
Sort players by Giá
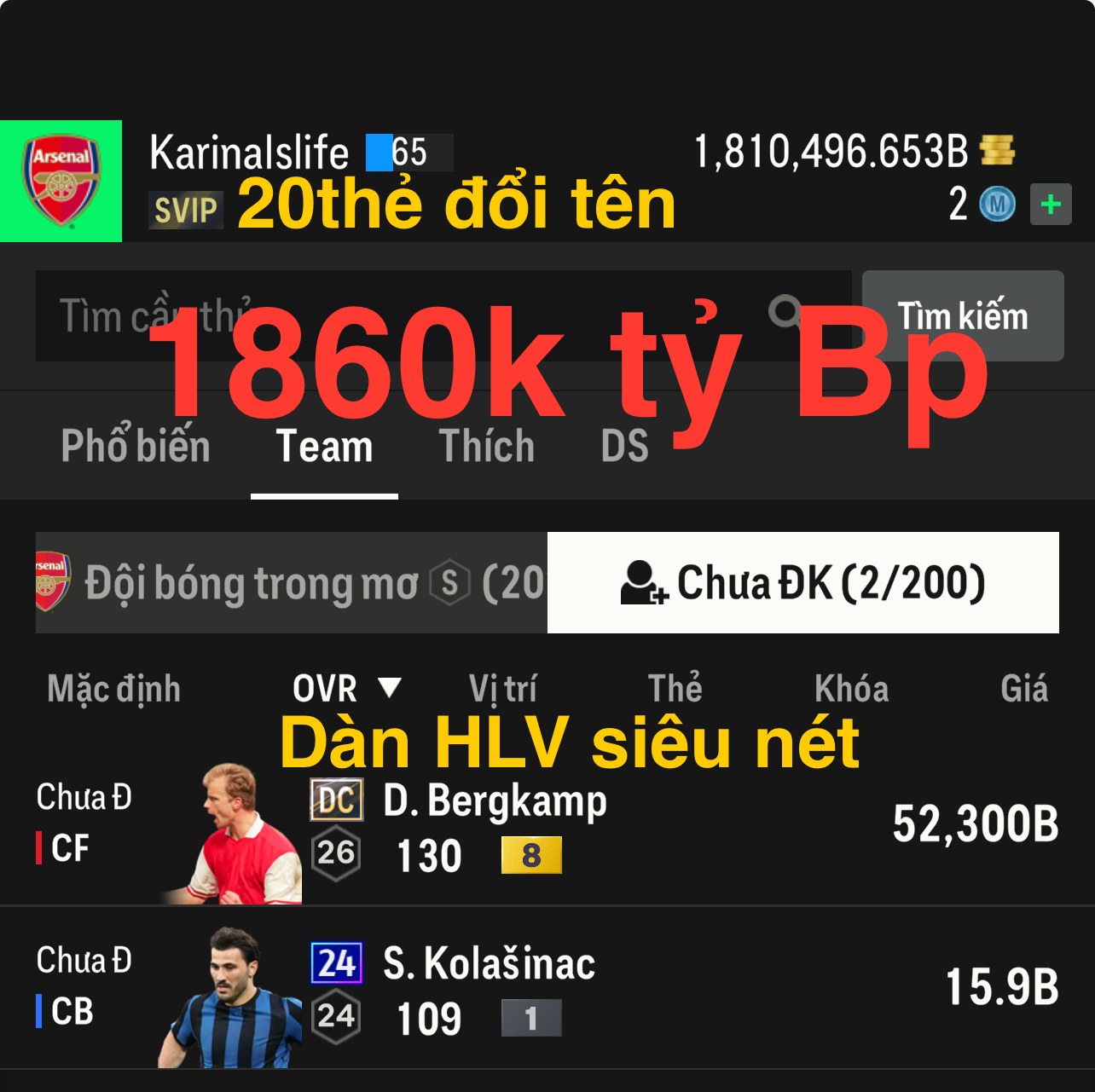(x=1023, y=689)
